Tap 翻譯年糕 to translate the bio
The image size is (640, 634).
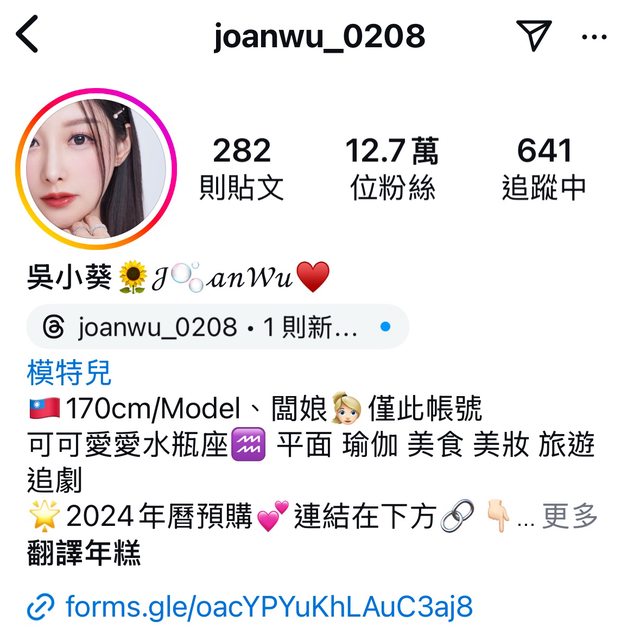coord(84,554)
